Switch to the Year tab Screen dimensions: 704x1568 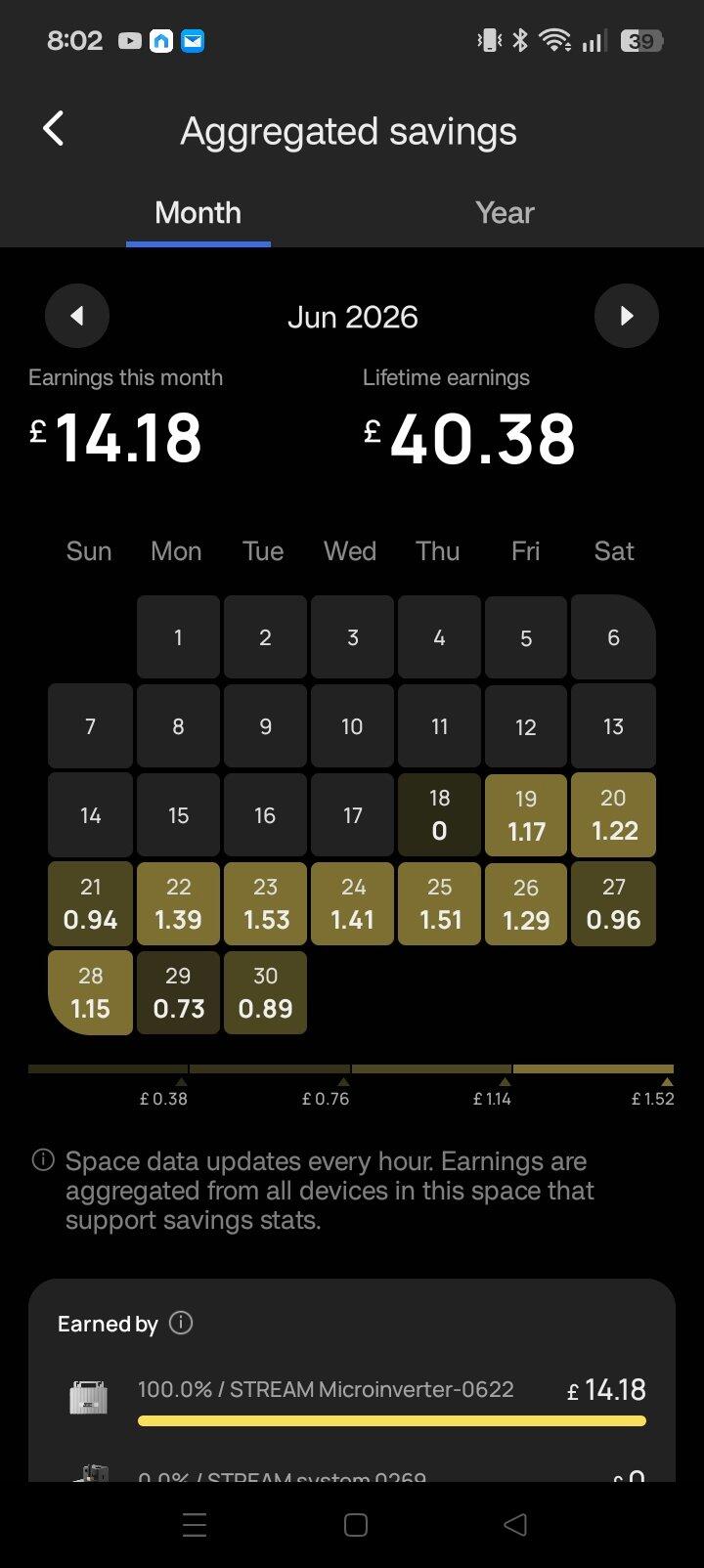[505, 213]
